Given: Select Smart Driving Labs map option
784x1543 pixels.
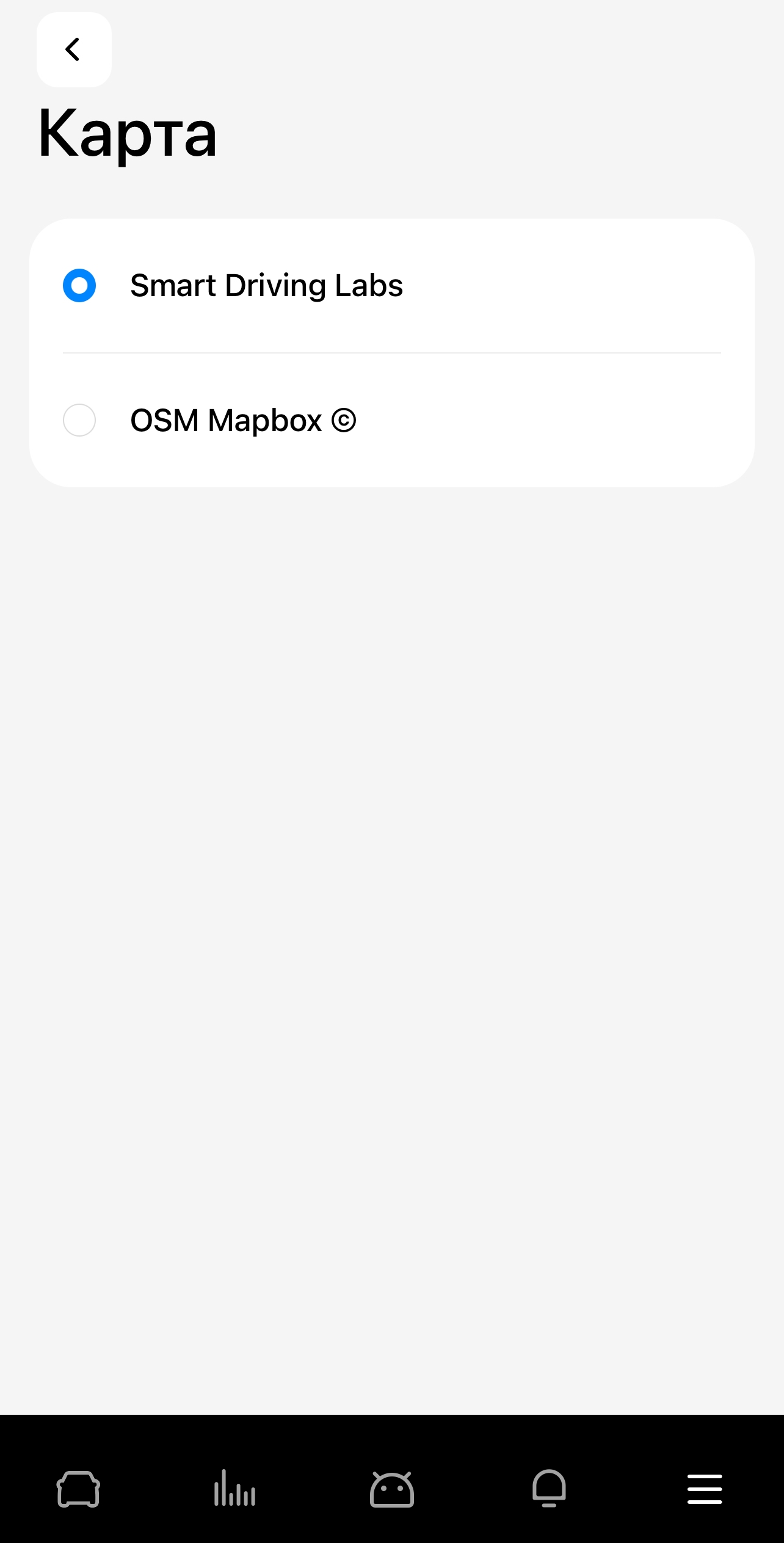Looking at the screenshot, I should point(79,286).
